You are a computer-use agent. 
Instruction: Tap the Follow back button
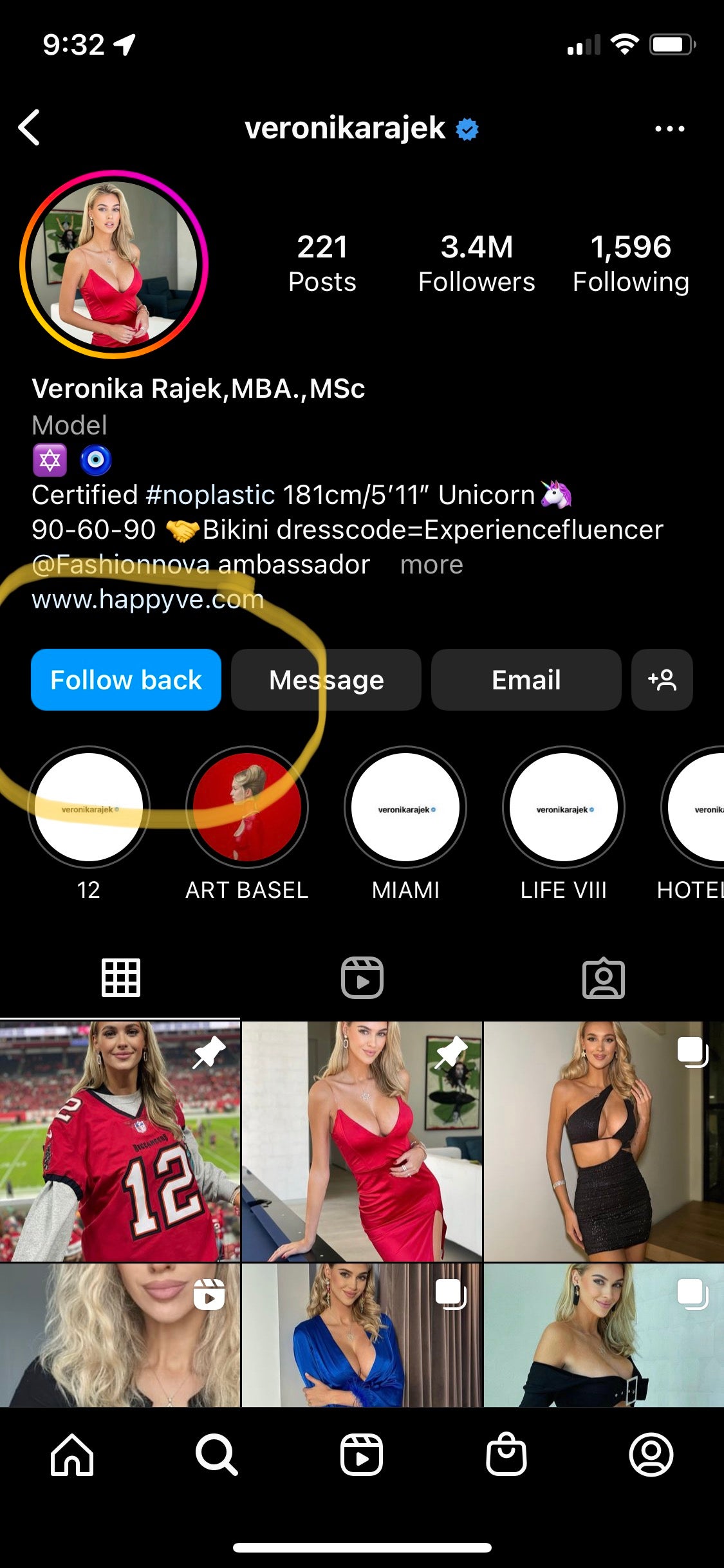click(x=126, y=680)
